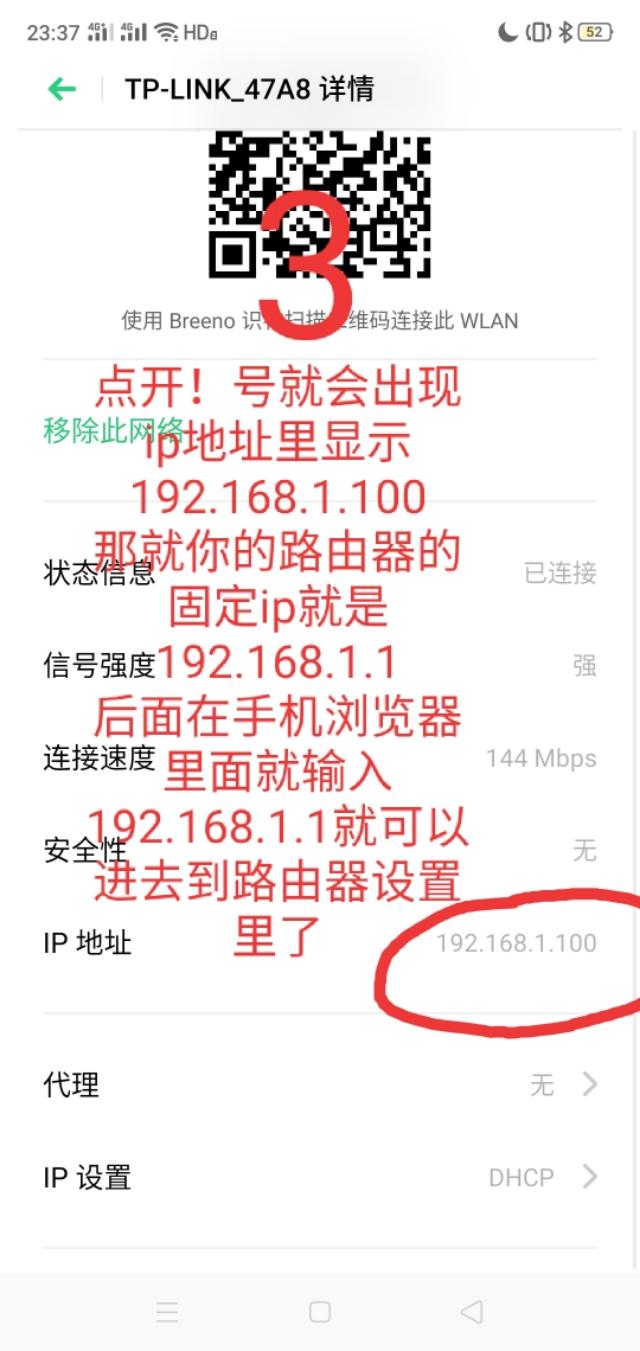Tap the system home button
The image size is (640, 1351).
tap(320, 1311)
